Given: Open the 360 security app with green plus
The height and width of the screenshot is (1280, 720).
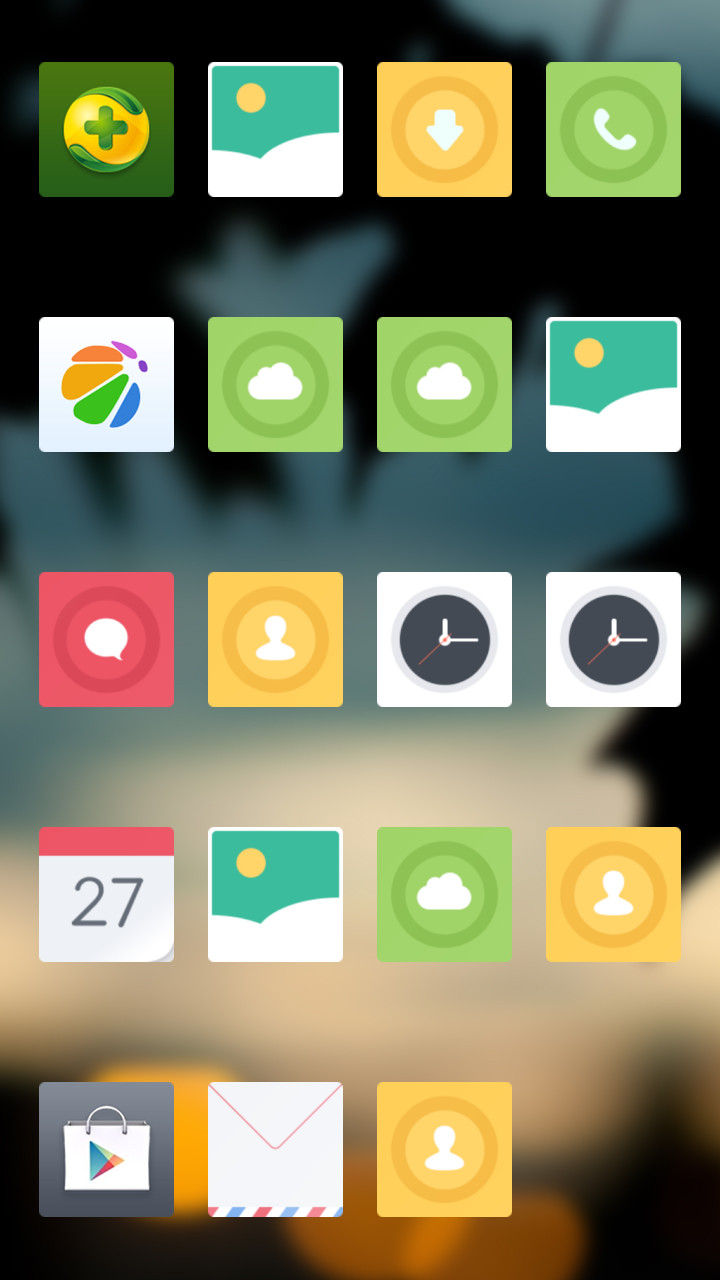Looking at the screenshot, I should (106, 129).
